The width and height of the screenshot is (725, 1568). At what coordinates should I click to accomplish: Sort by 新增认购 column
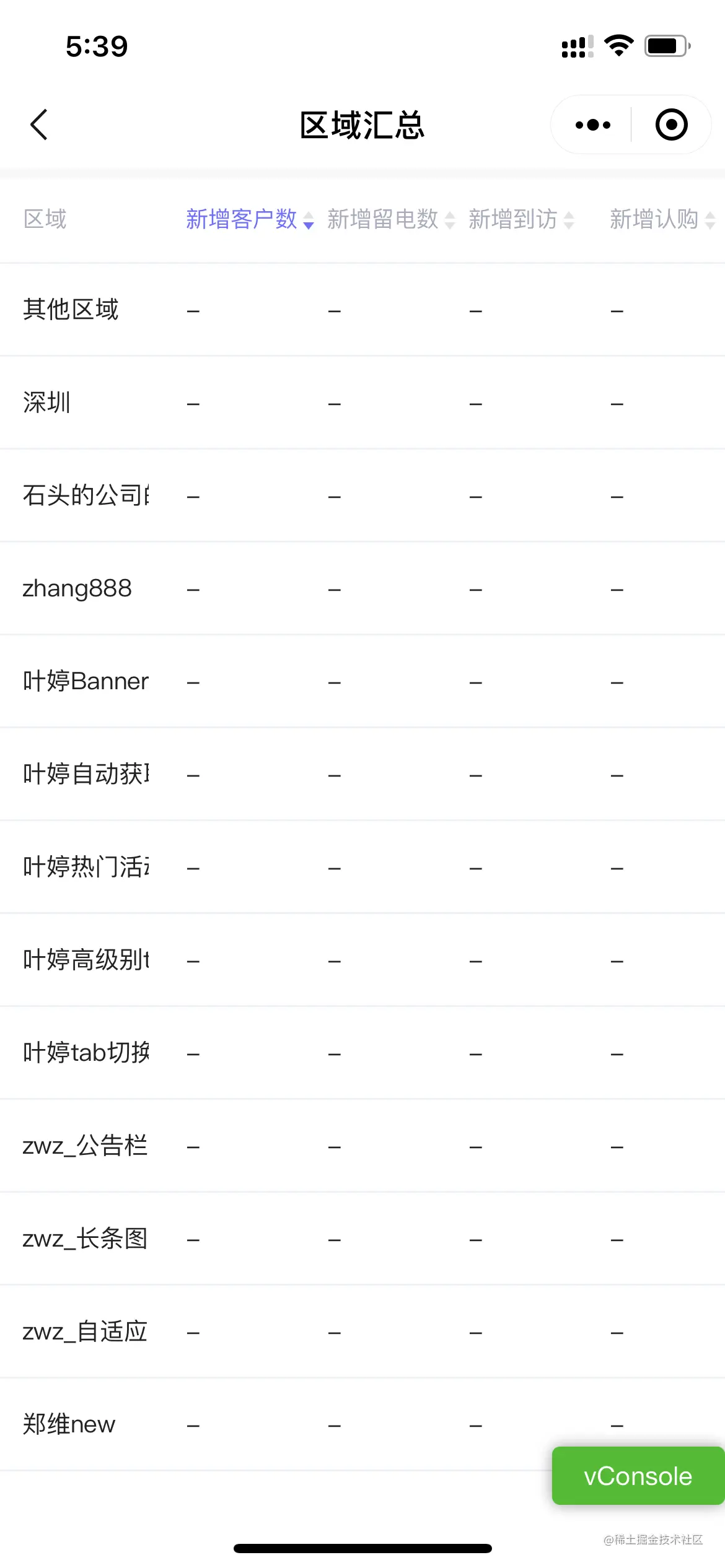coord(662,219)
